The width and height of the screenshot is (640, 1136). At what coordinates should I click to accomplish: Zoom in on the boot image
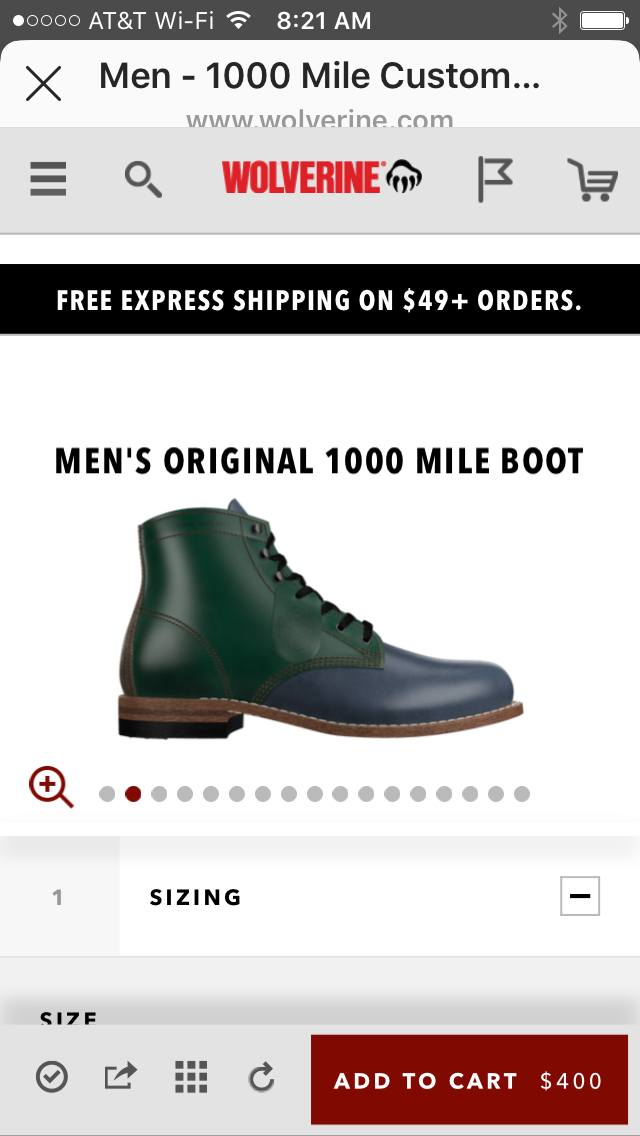click(51, 788)
